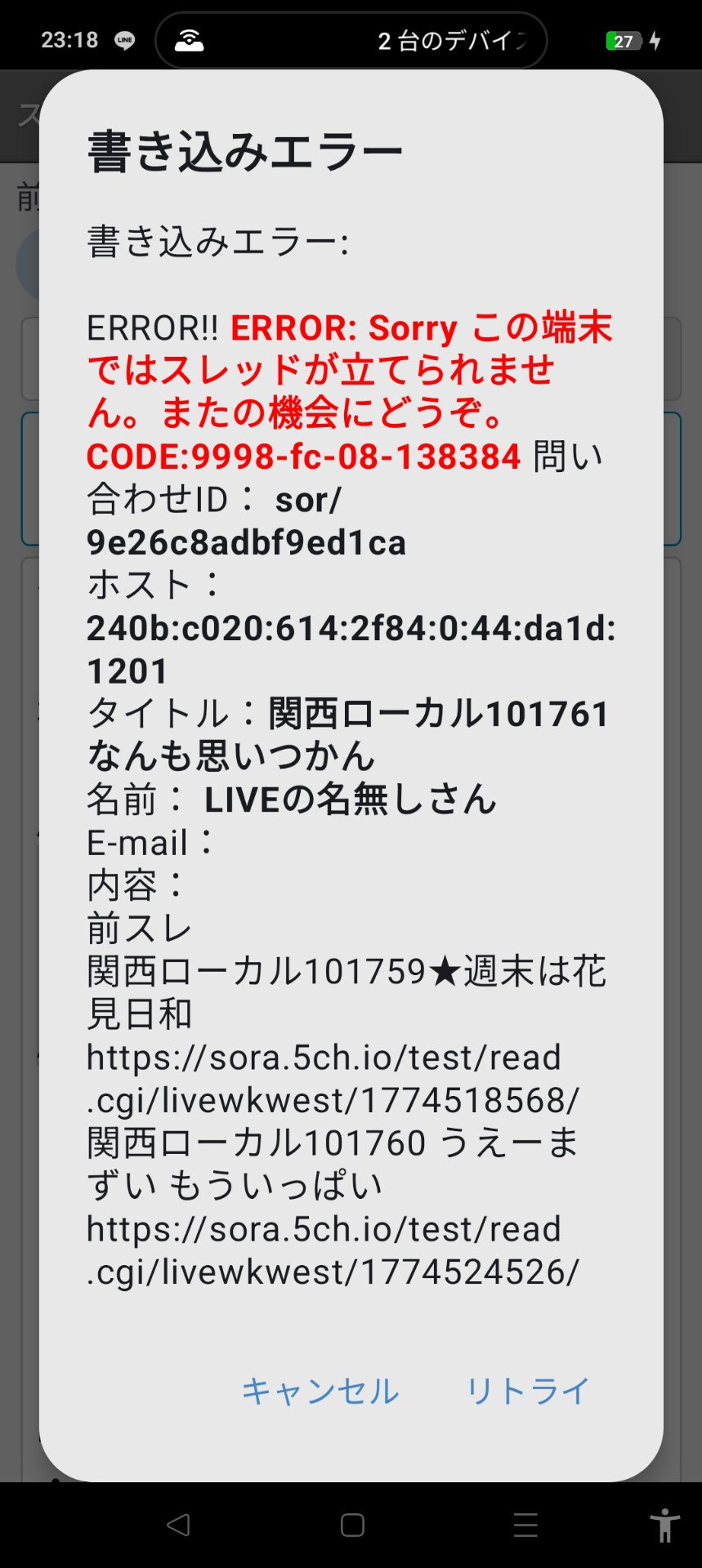
Task: Go back with the system back button
Action: tap(178, 1525)
